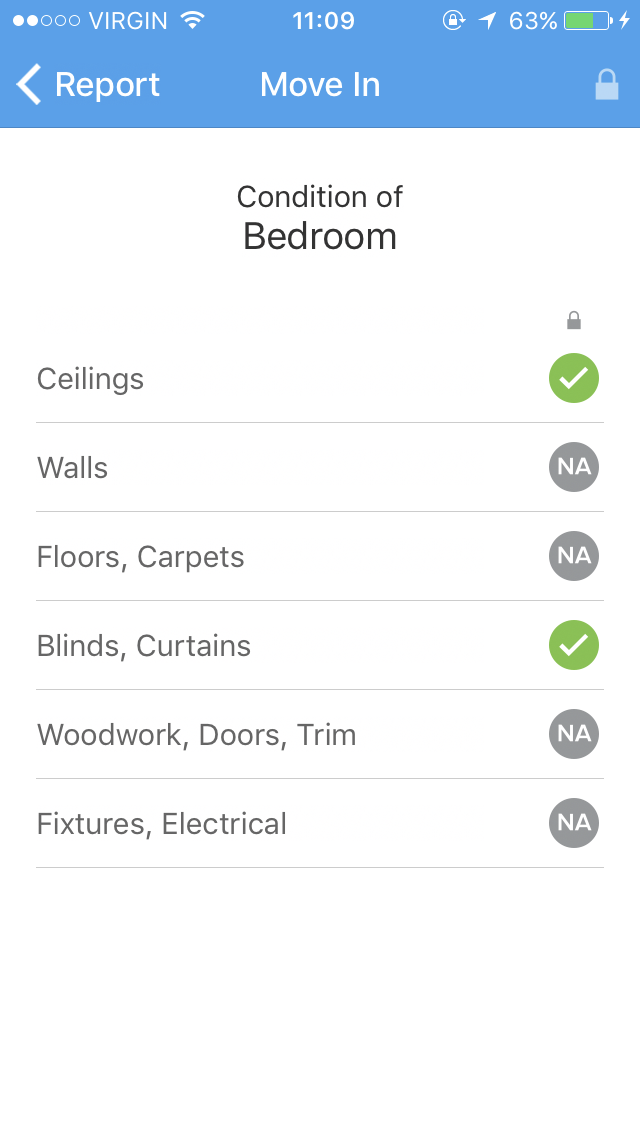Tap the lock icon in the header
The width and height of the screenshot is (640, 1136).
pyautogui.click(x=607, y=85)
